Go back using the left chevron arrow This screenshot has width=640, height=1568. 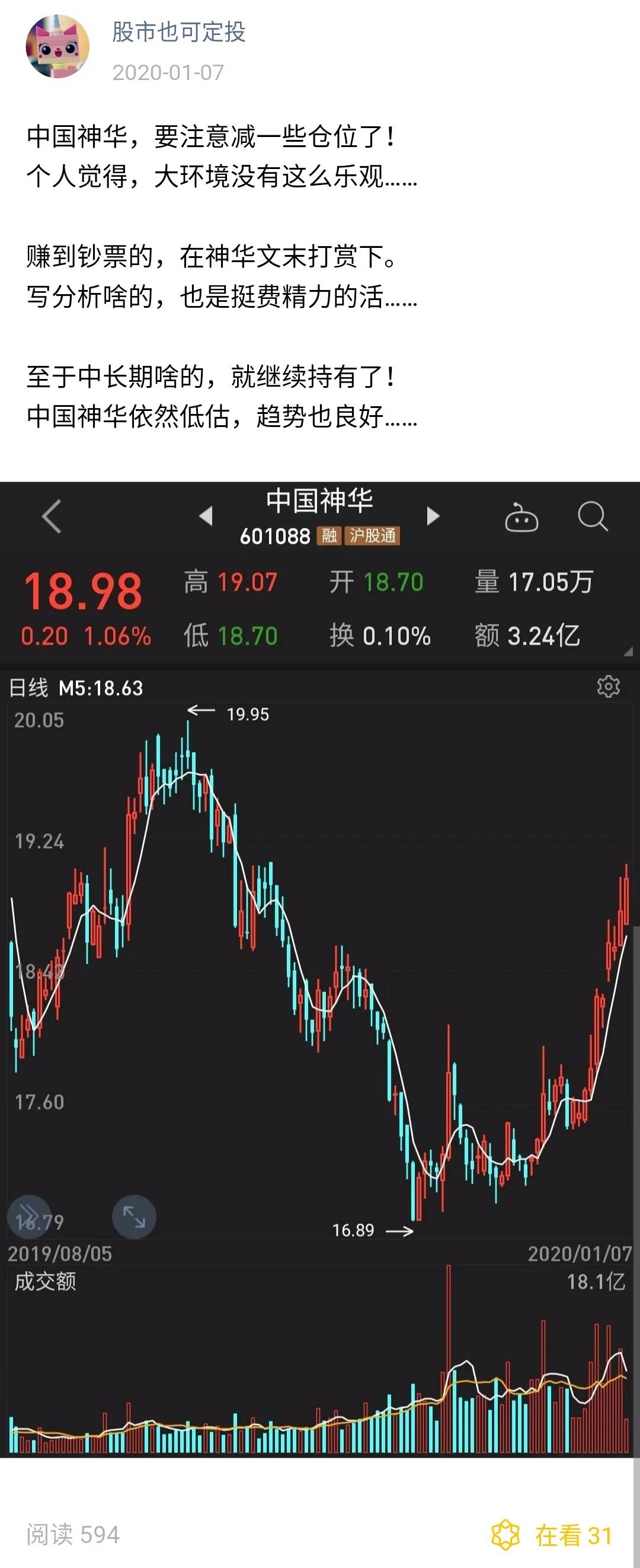click(51, 516)
